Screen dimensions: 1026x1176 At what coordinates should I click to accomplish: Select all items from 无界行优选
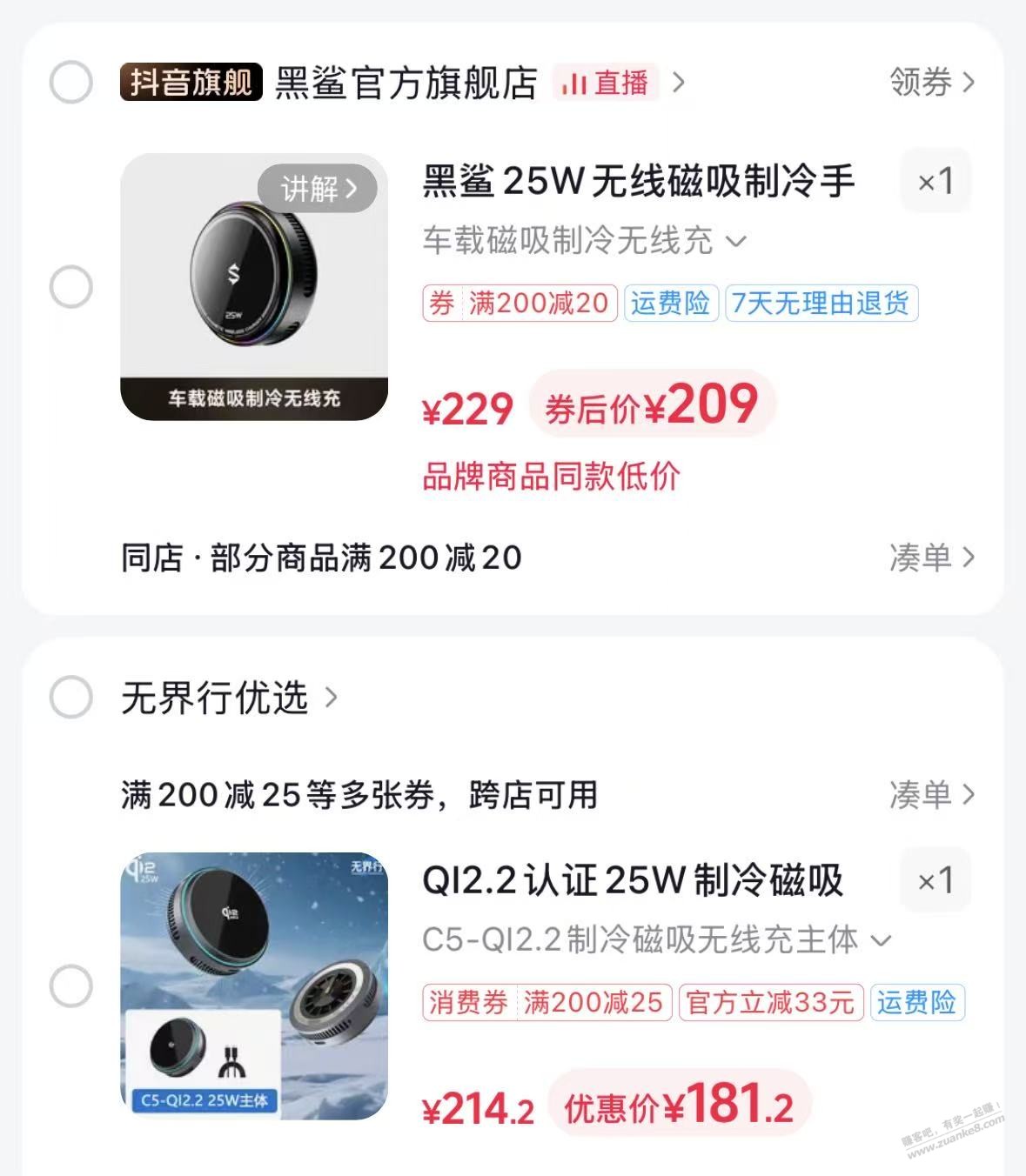click(71, 697)
